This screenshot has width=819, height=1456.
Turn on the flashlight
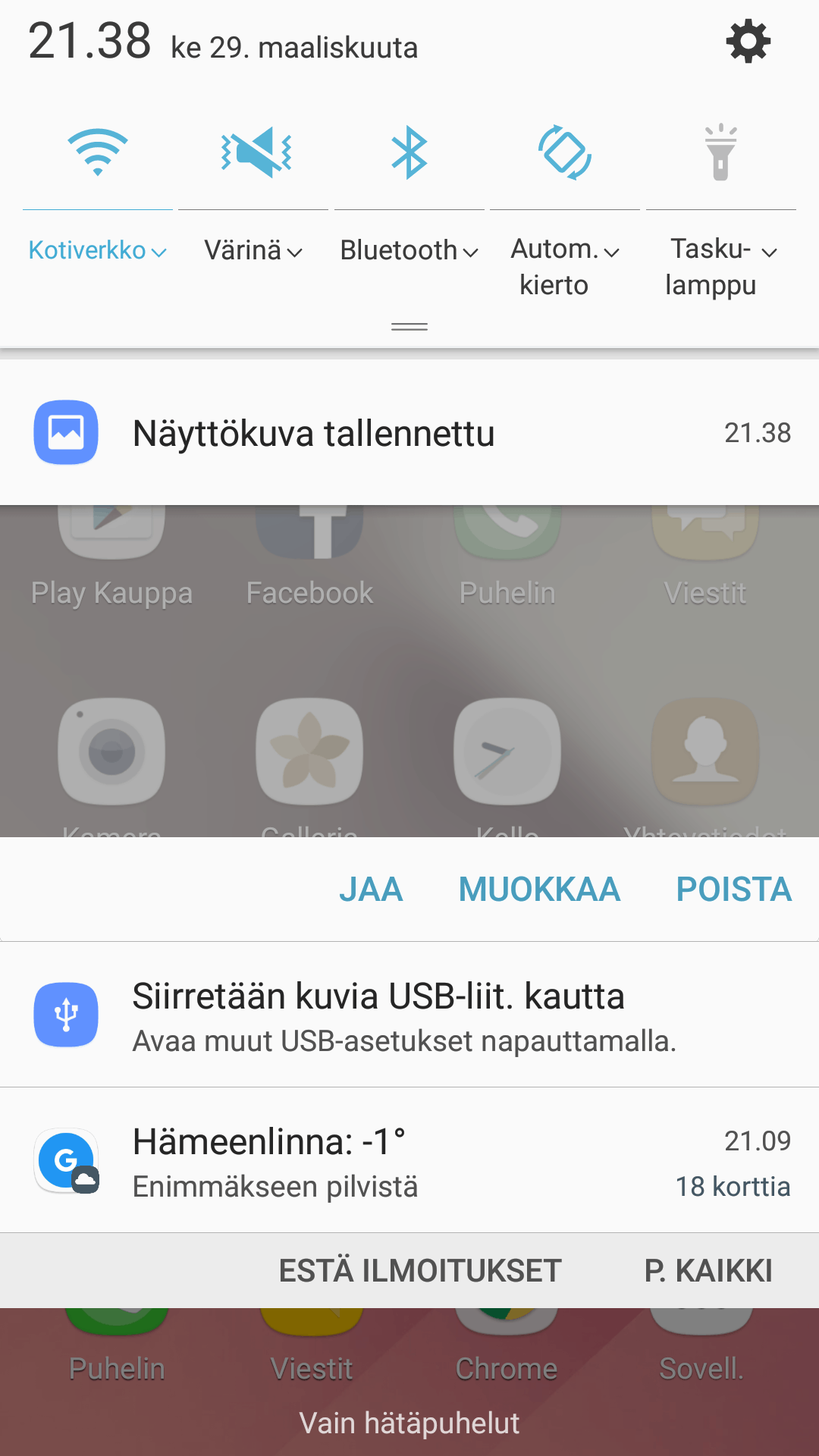click(x=720, y=152)
